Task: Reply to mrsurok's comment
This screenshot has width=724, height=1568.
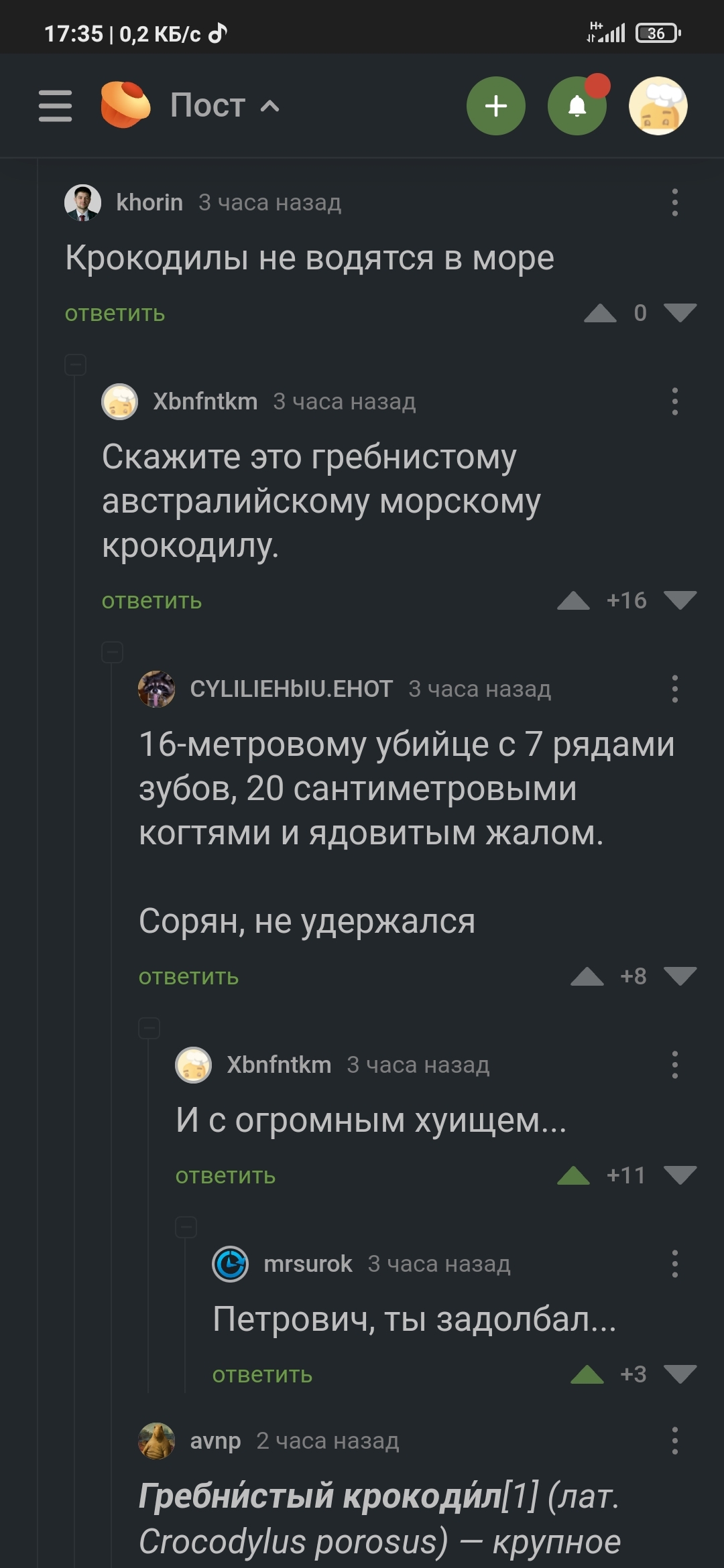Action: point(262,1375)
